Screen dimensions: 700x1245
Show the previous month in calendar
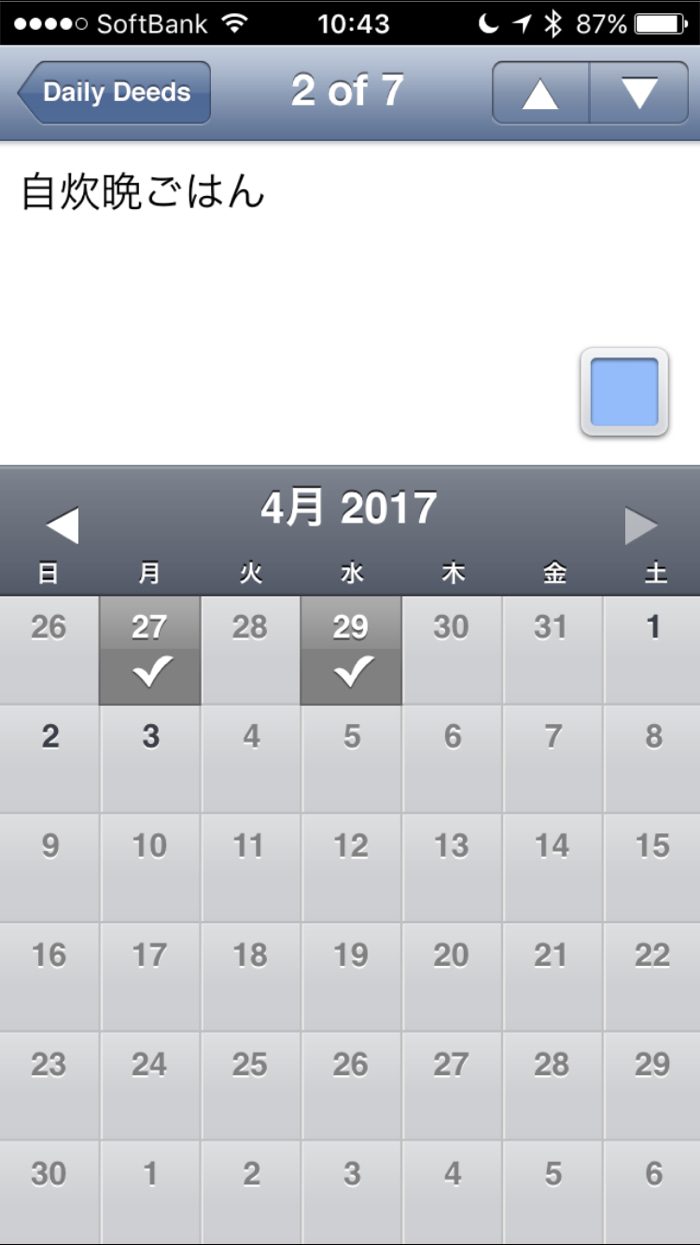point(62,526)
